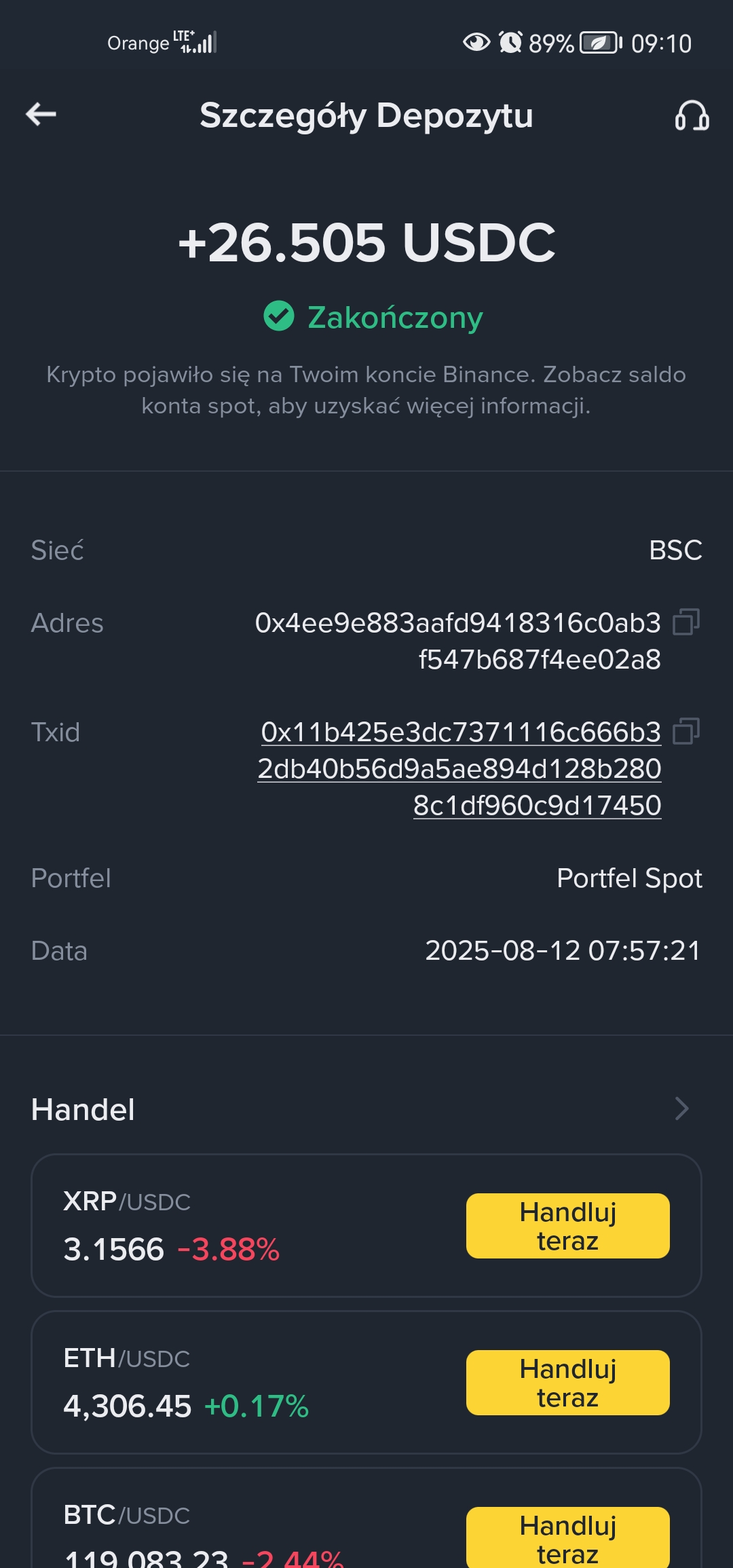The height and width of the screenshot is (1568, 733).
Task: Tap Handluj teraz for ETH/USDC
Action: (567, 1383)
